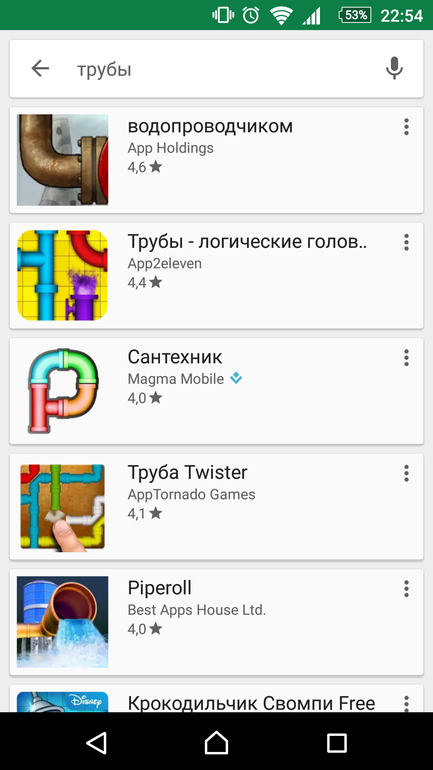The width and height of the screenshot is (433, 770).
Task: Show options for the App2eleven app
Action: pos(406,242)
